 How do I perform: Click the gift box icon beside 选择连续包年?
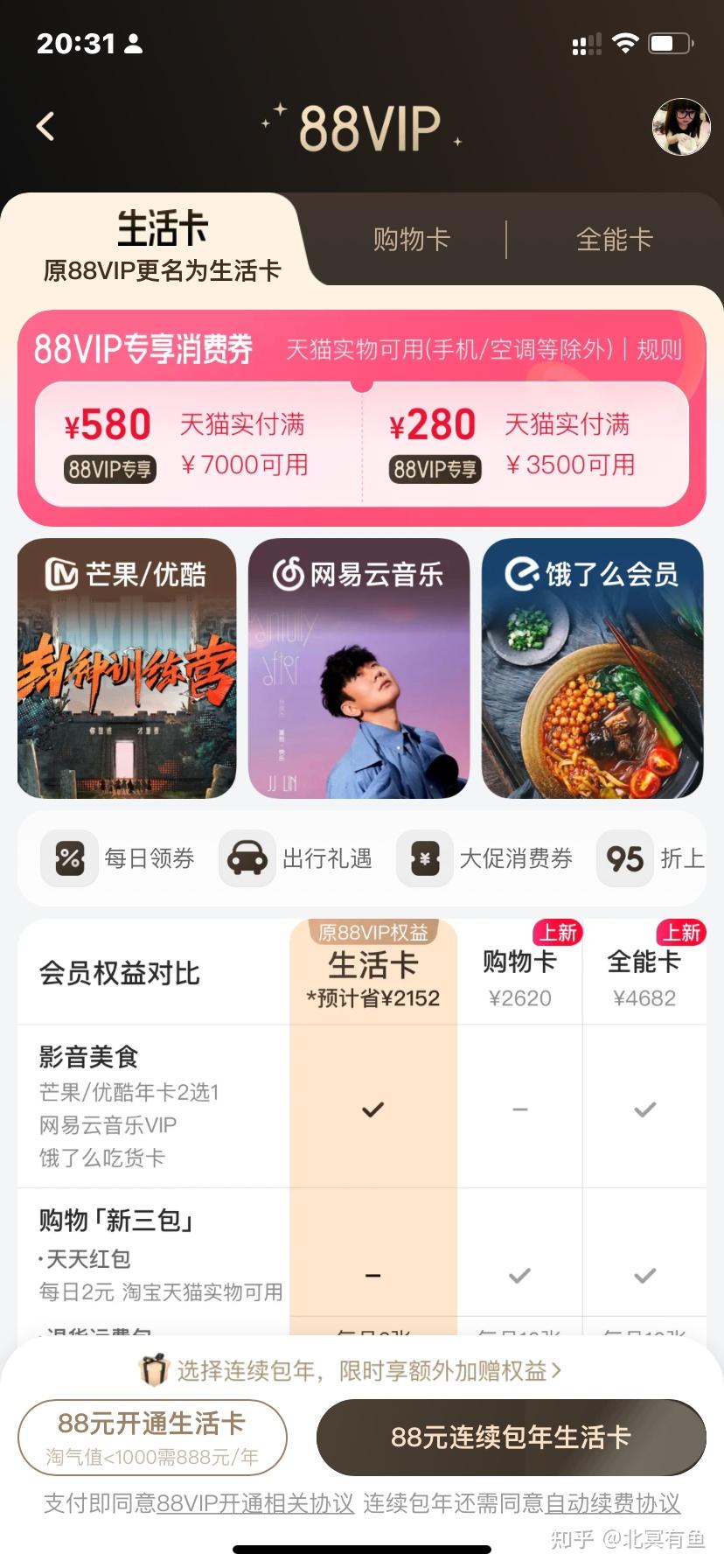[154, 1370]
